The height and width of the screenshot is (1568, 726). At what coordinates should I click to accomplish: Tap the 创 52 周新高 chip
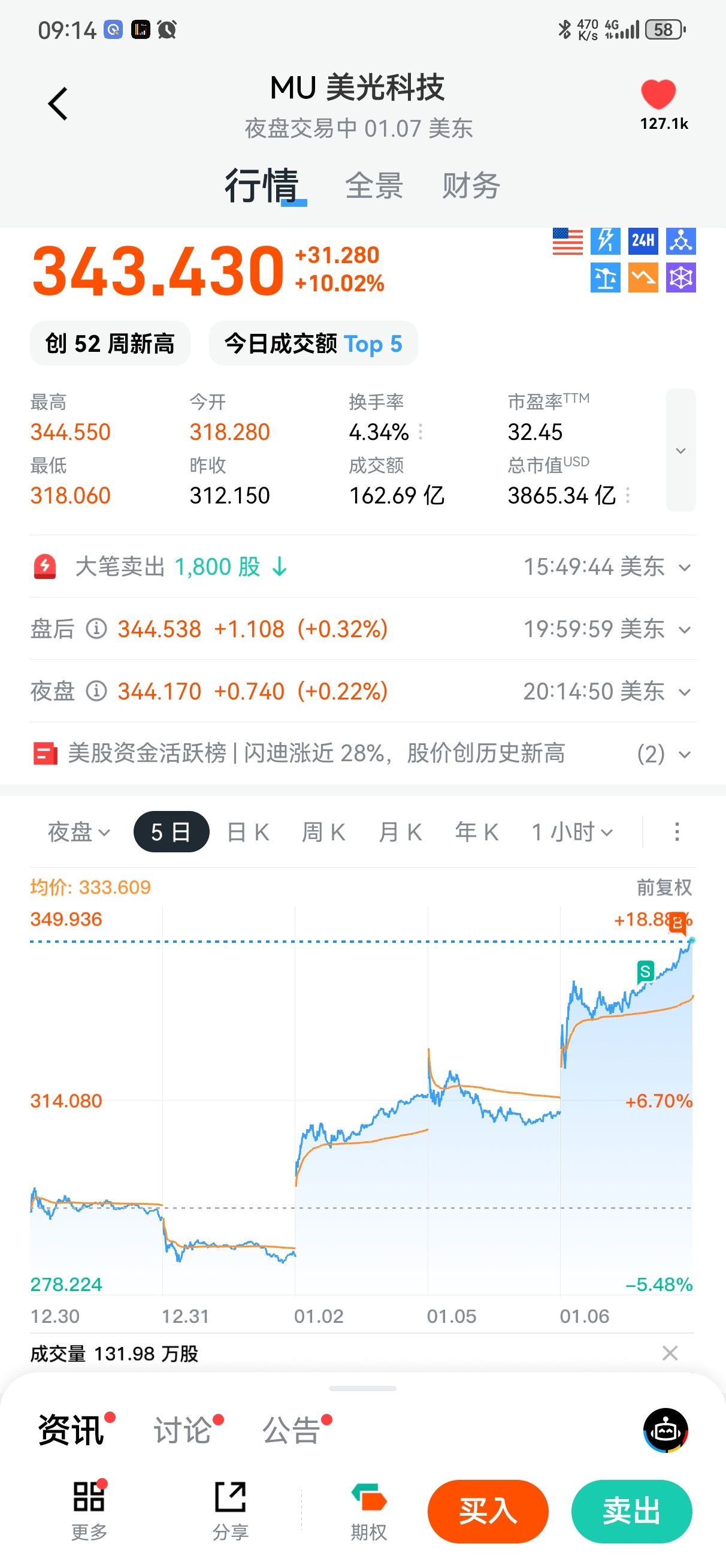110,344
